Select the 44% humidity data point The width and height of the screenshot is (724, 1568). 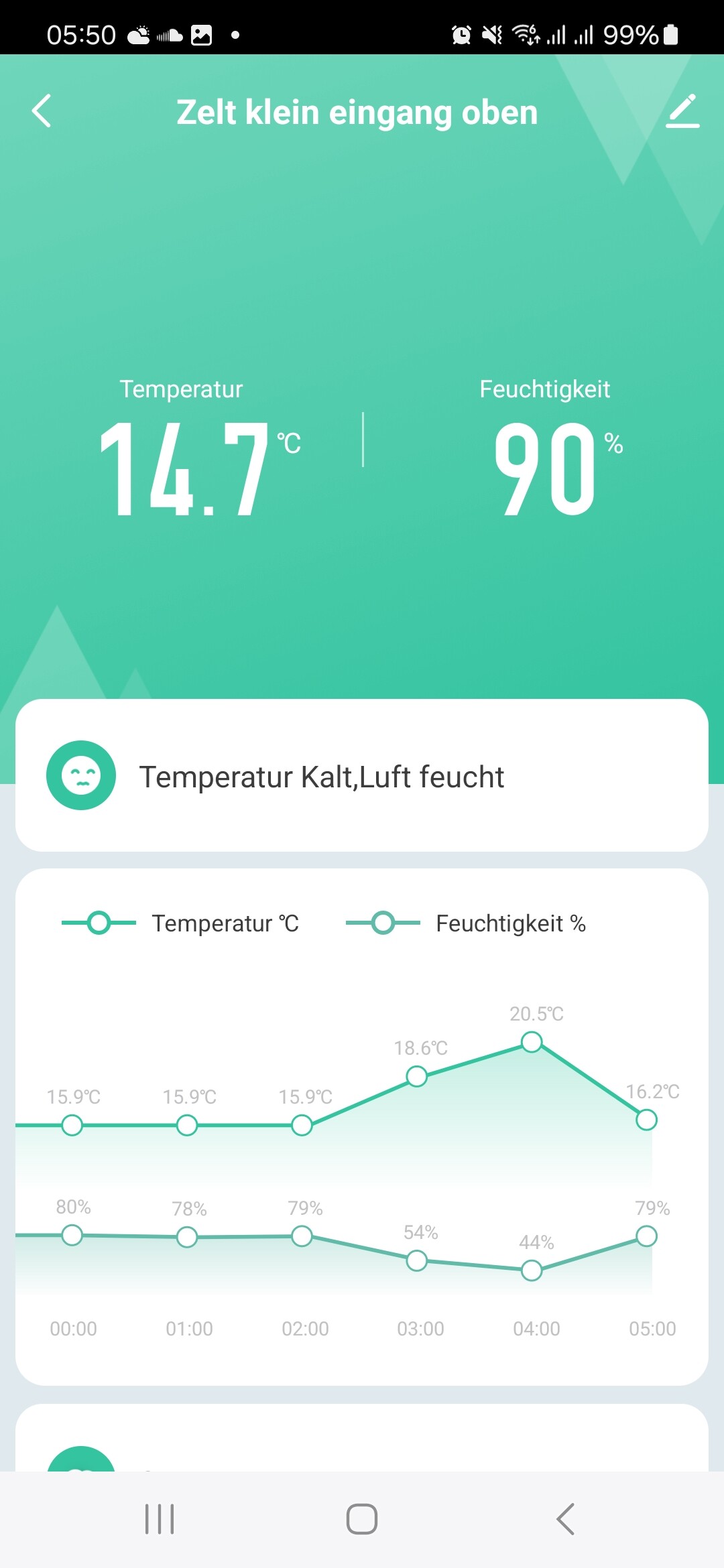(532, 1270)
